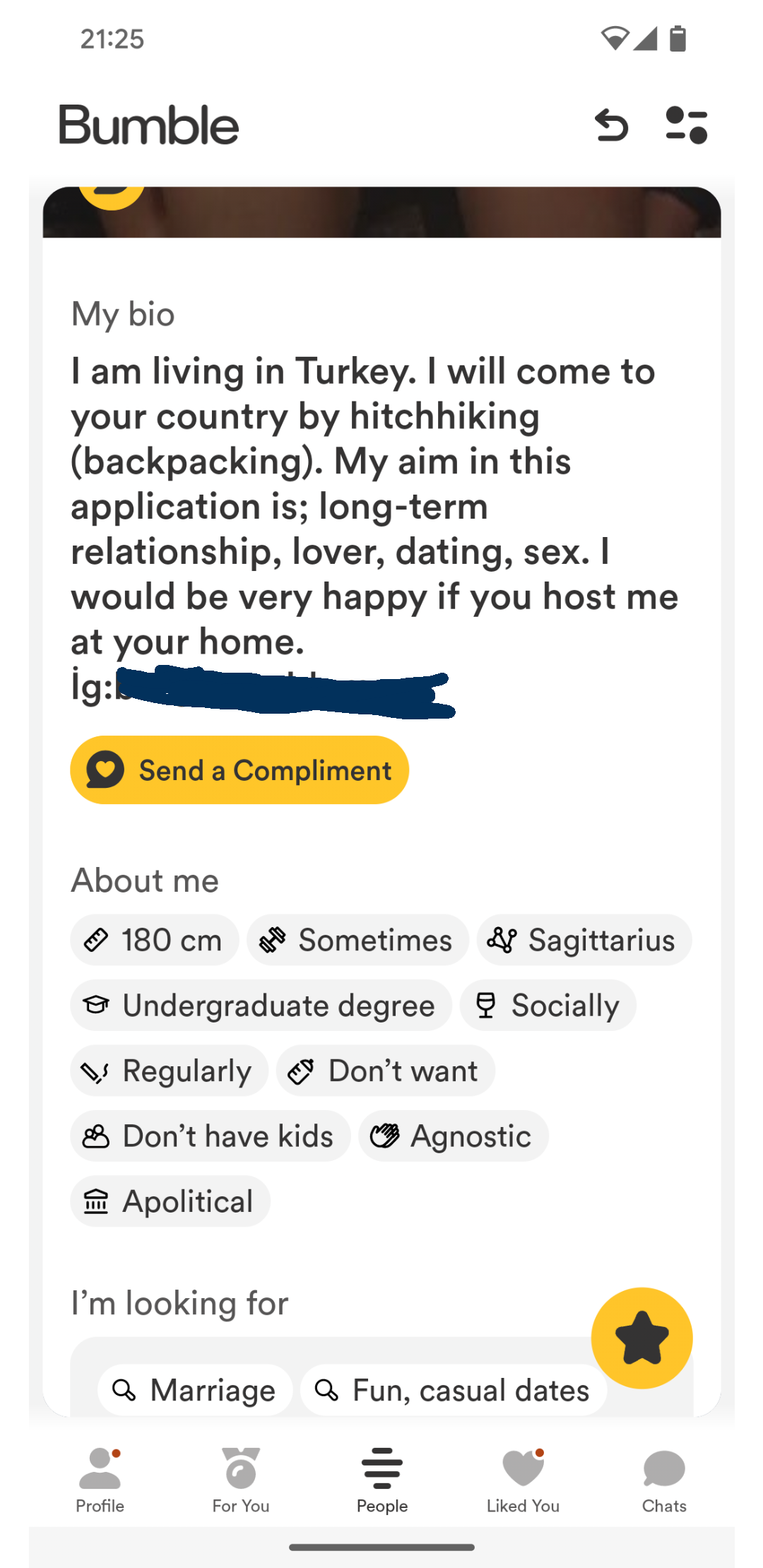Tap the dumbbell icon on the Sometimes chip
This screenshot has height=1568, width=763.
point(274,940)
